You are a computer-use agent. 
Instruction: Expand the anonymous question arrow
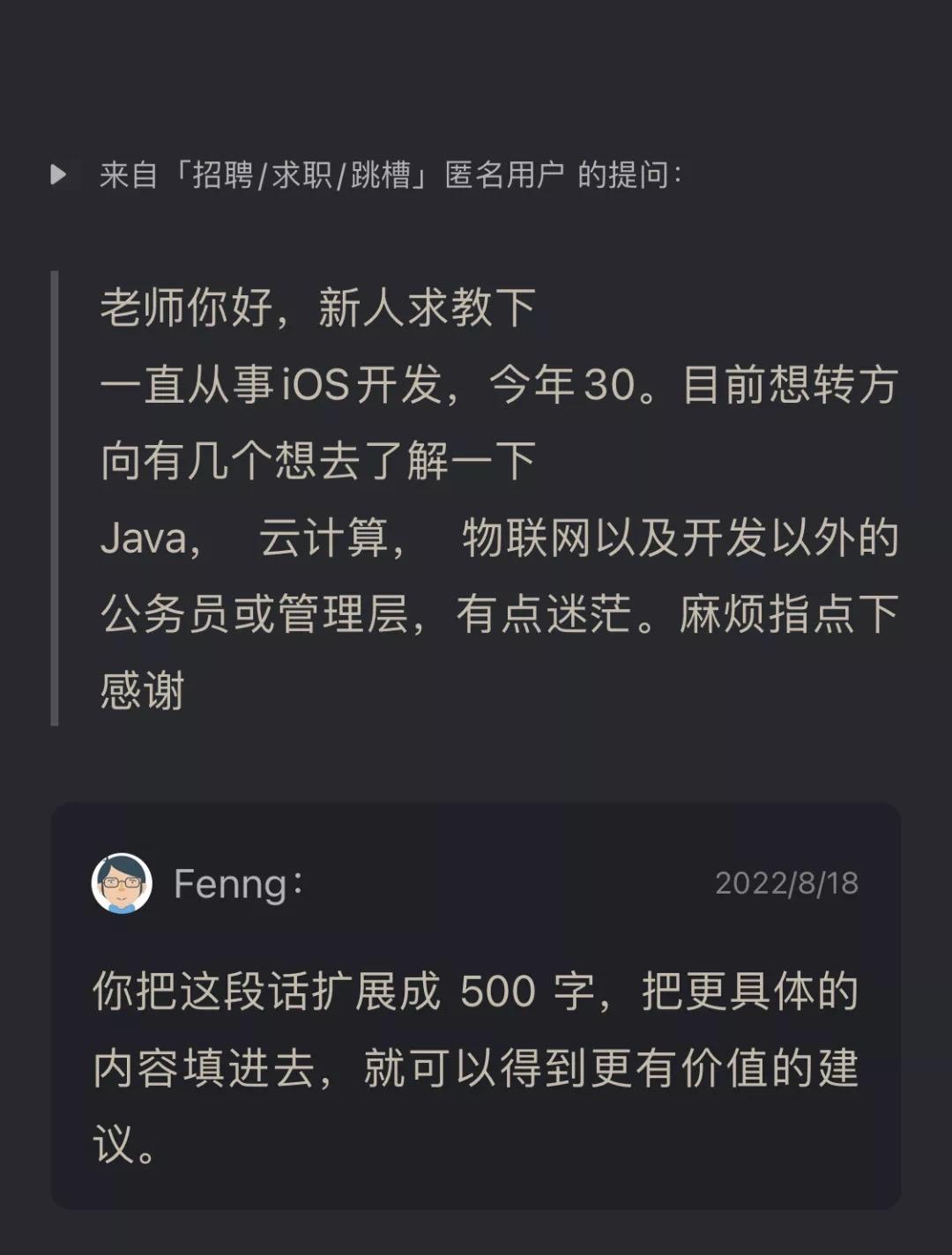point(59,175)
